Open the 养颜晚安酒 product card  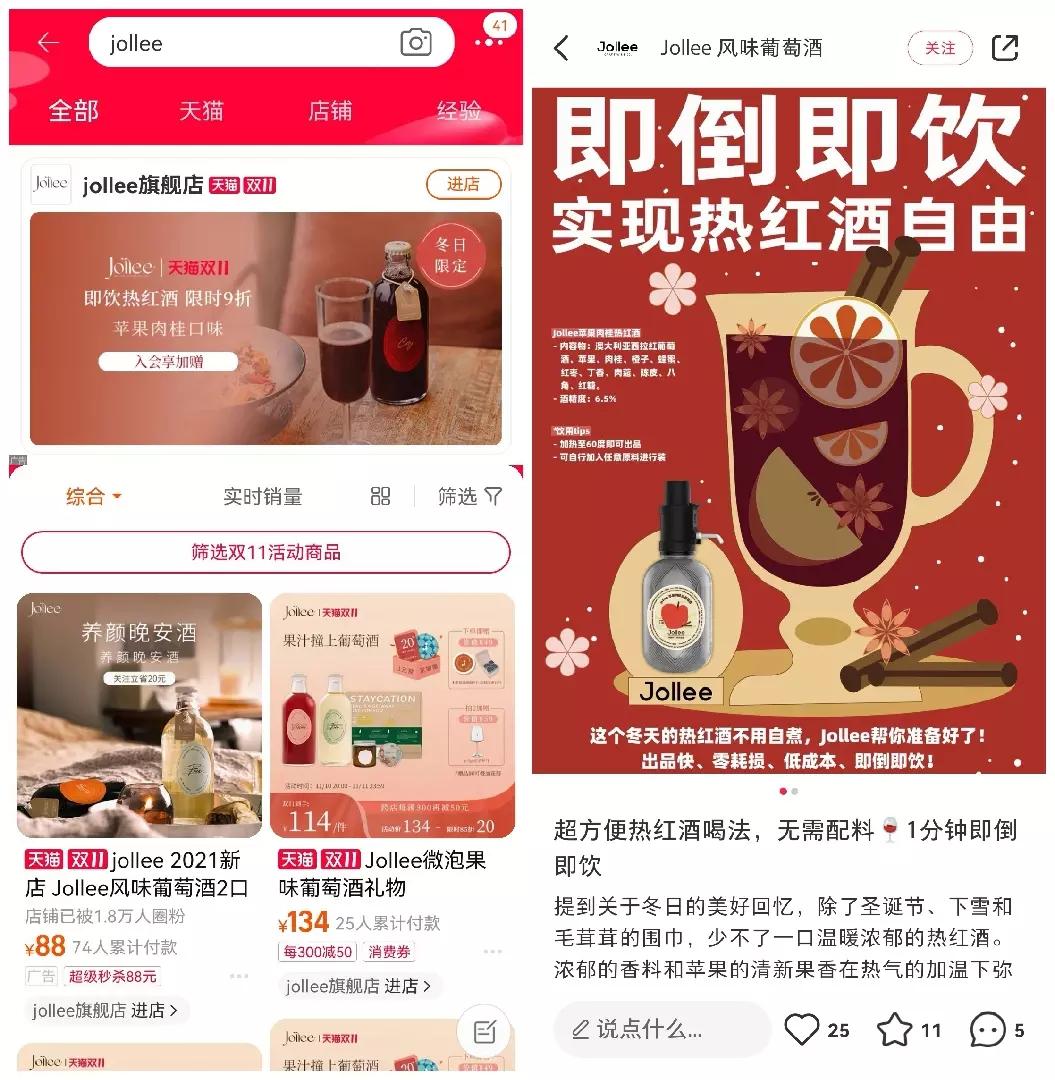[x=139, y=715]
